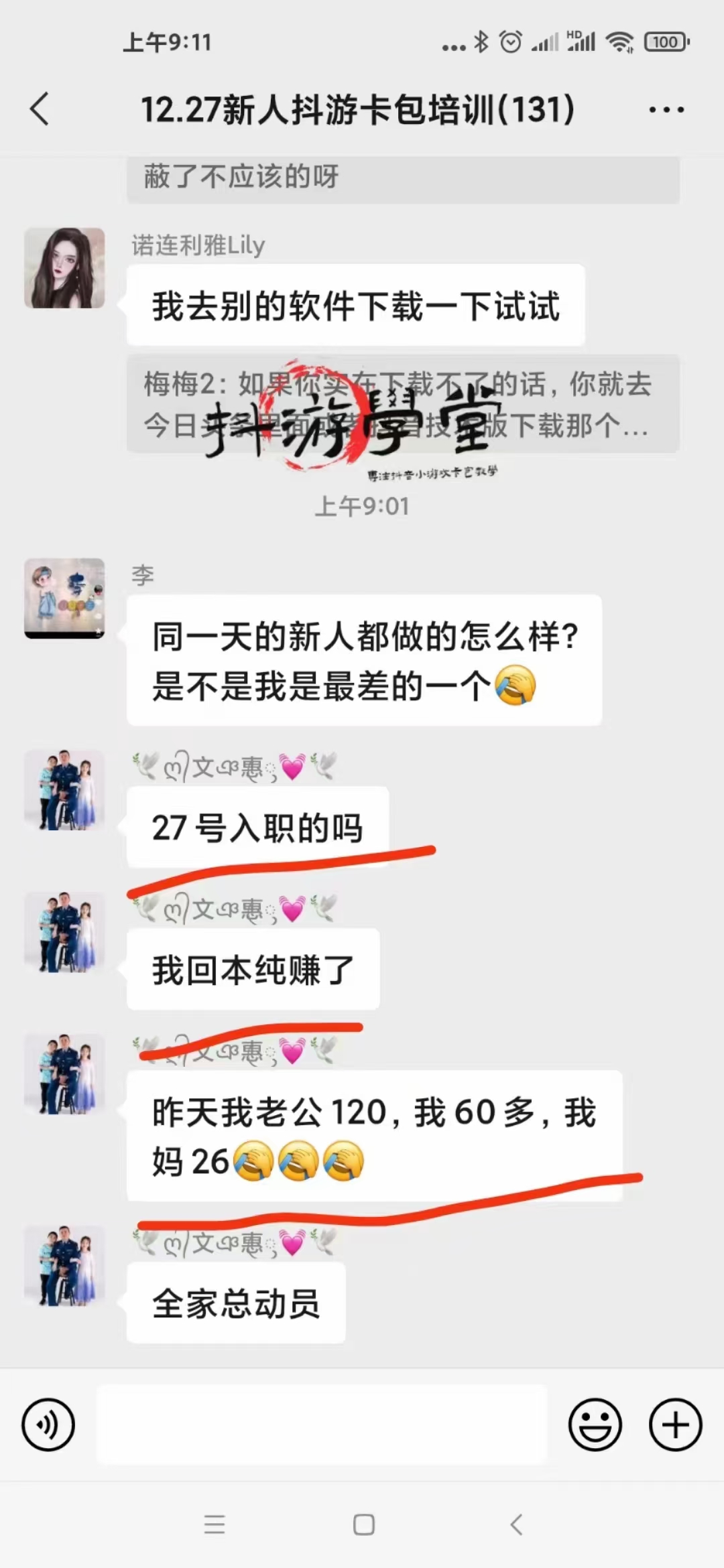
Task: Open system recent apps menu
Action: pos(215,1524)
